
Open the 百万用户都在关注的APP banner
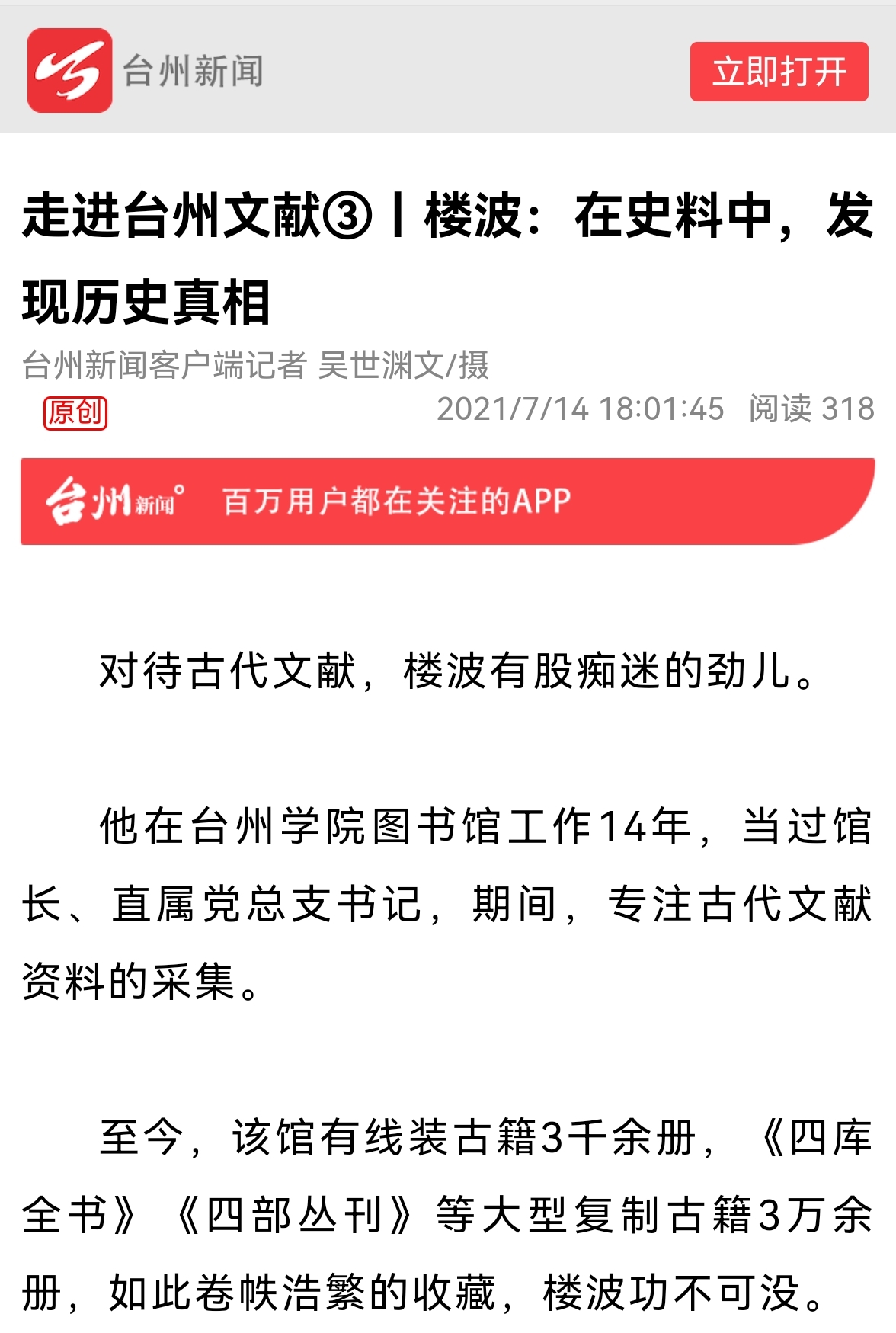[x=446, y=501]
